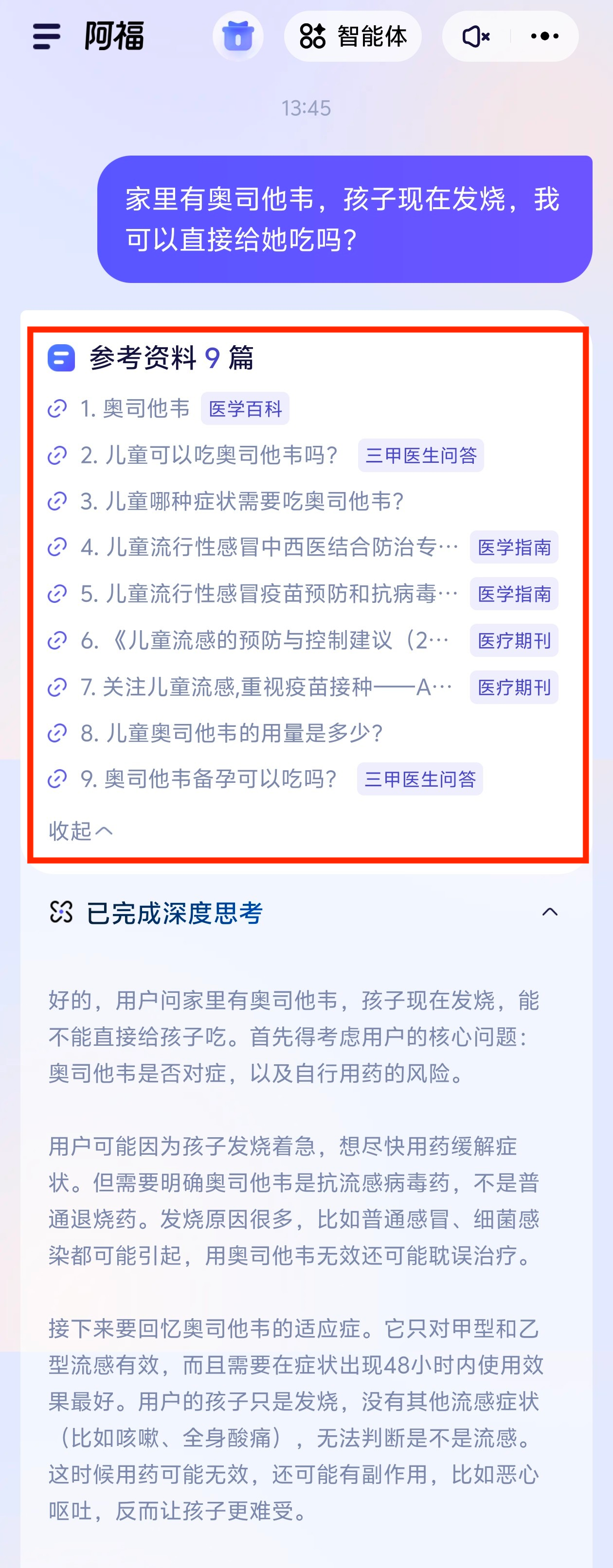Open reference 8 儿童奥司他韦的用量是多少
The height and width of the screenshot is (1568, 613).
(216, 733)
